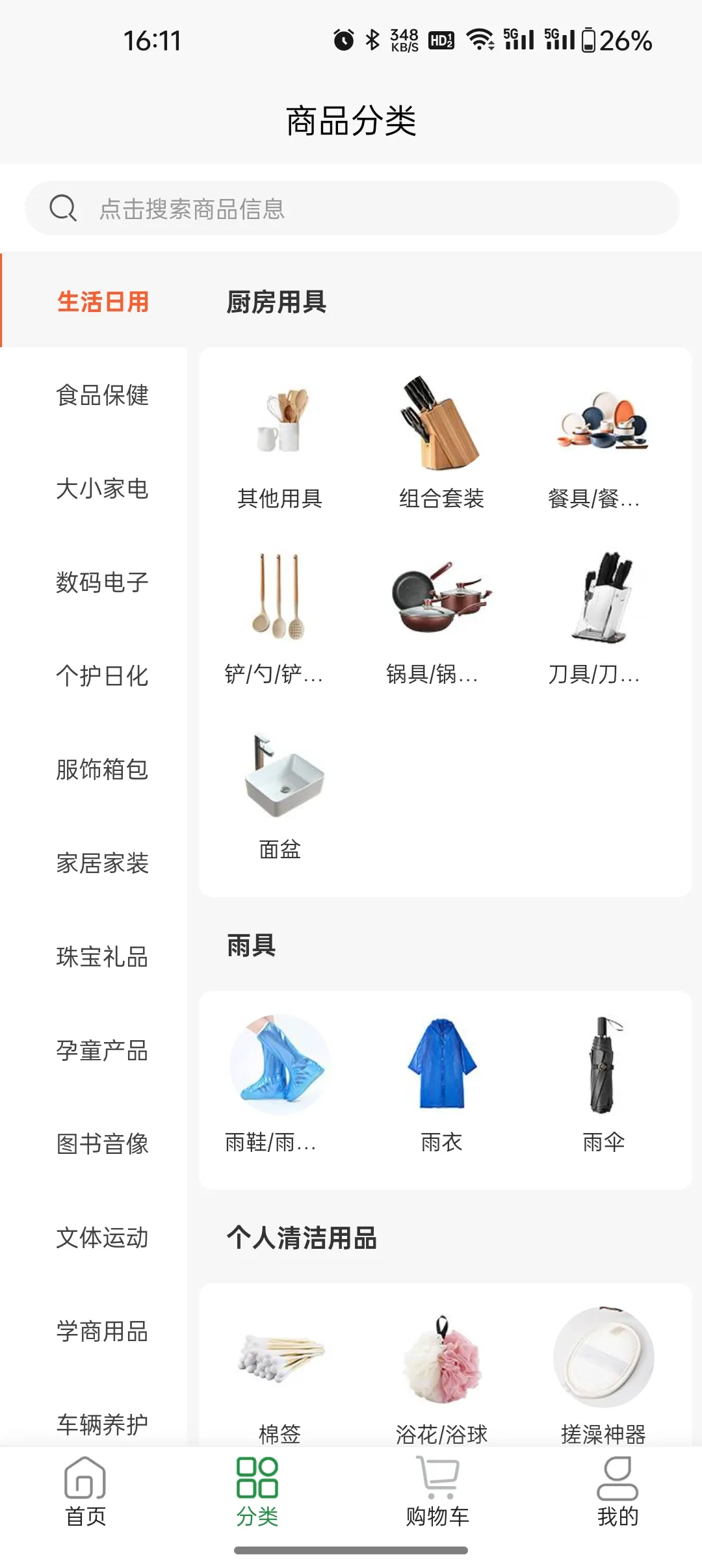Switch to 数码电子 category
Image resolution: width=702 pixels, height=1568 pixels.
(102, 582)
